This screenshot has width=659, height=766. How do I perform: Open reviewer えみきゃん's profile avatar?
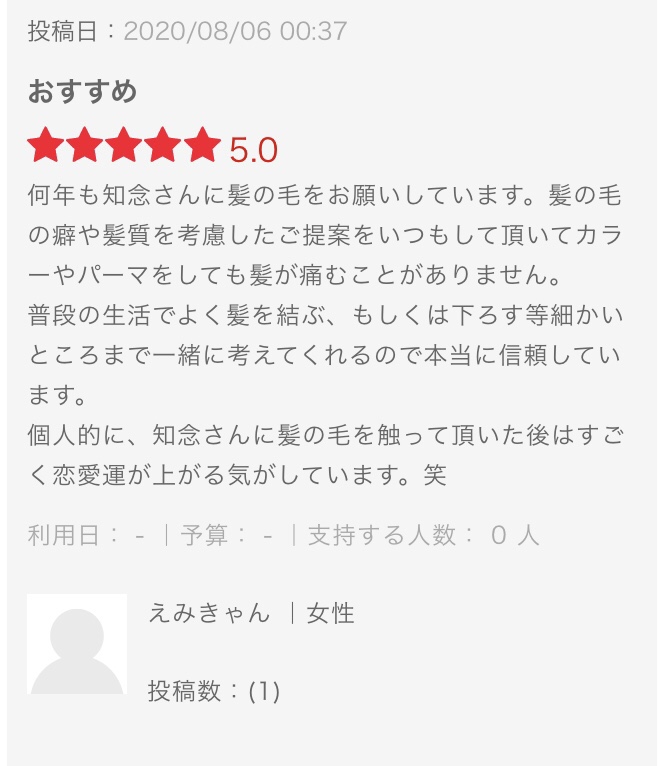coord(77,644)
